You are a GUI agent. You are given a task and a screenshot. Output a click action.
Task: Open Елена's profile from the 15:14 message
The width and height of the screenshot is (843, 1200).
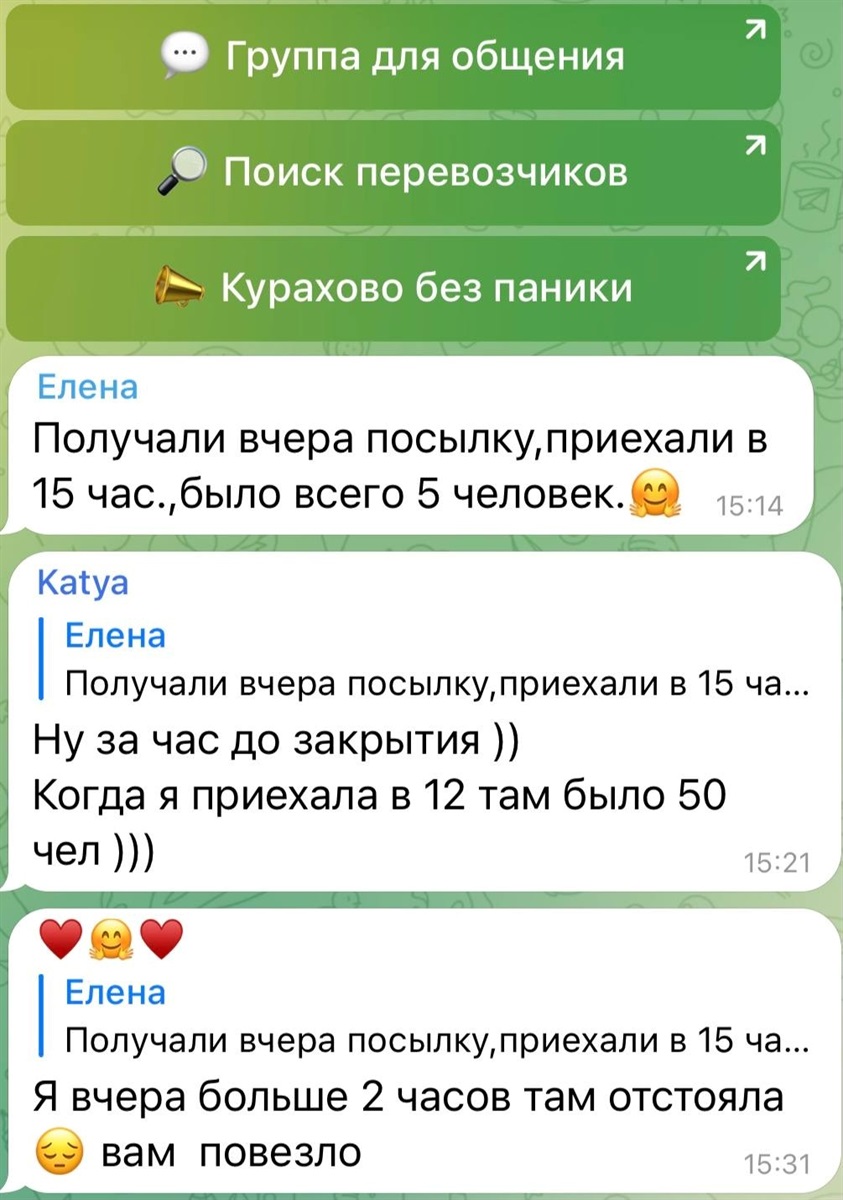point(86,387)
